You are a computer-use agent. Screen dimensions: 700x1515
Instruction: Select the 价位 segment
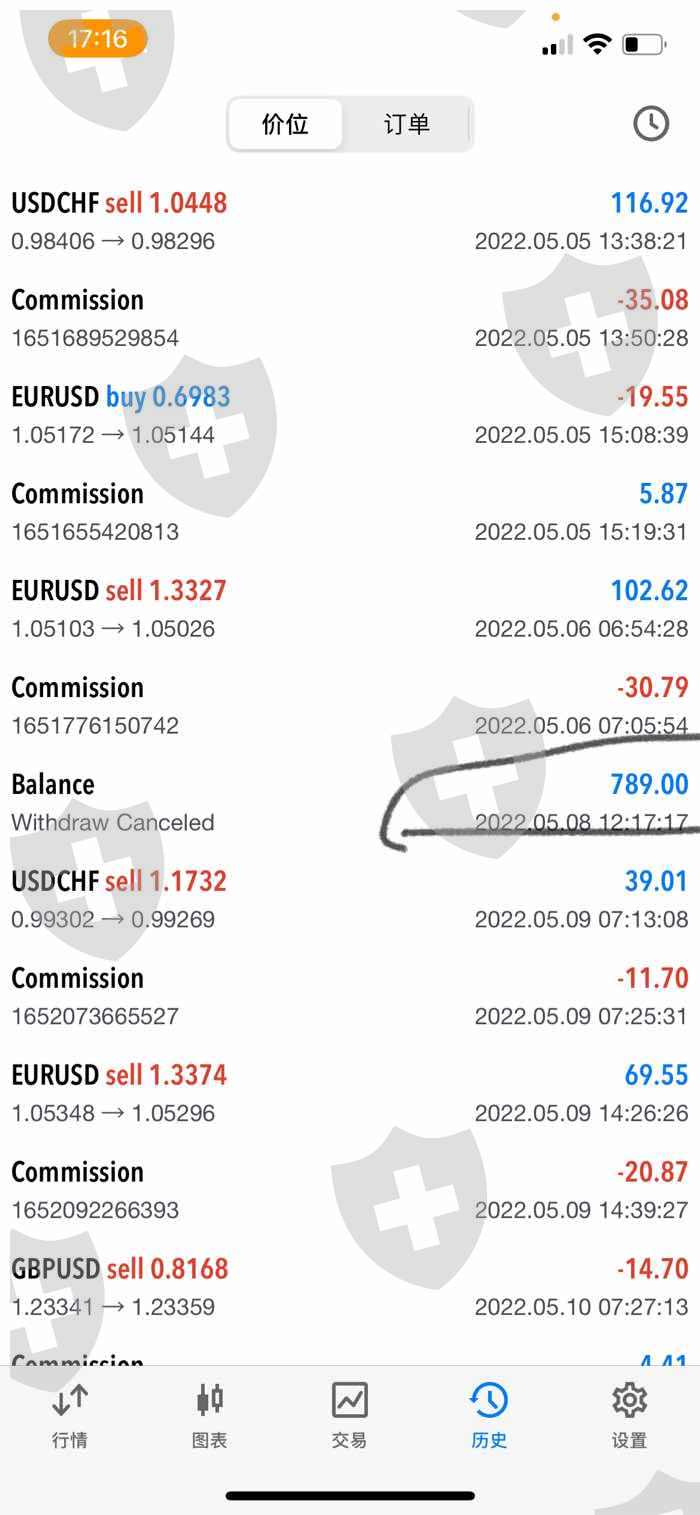286,124
